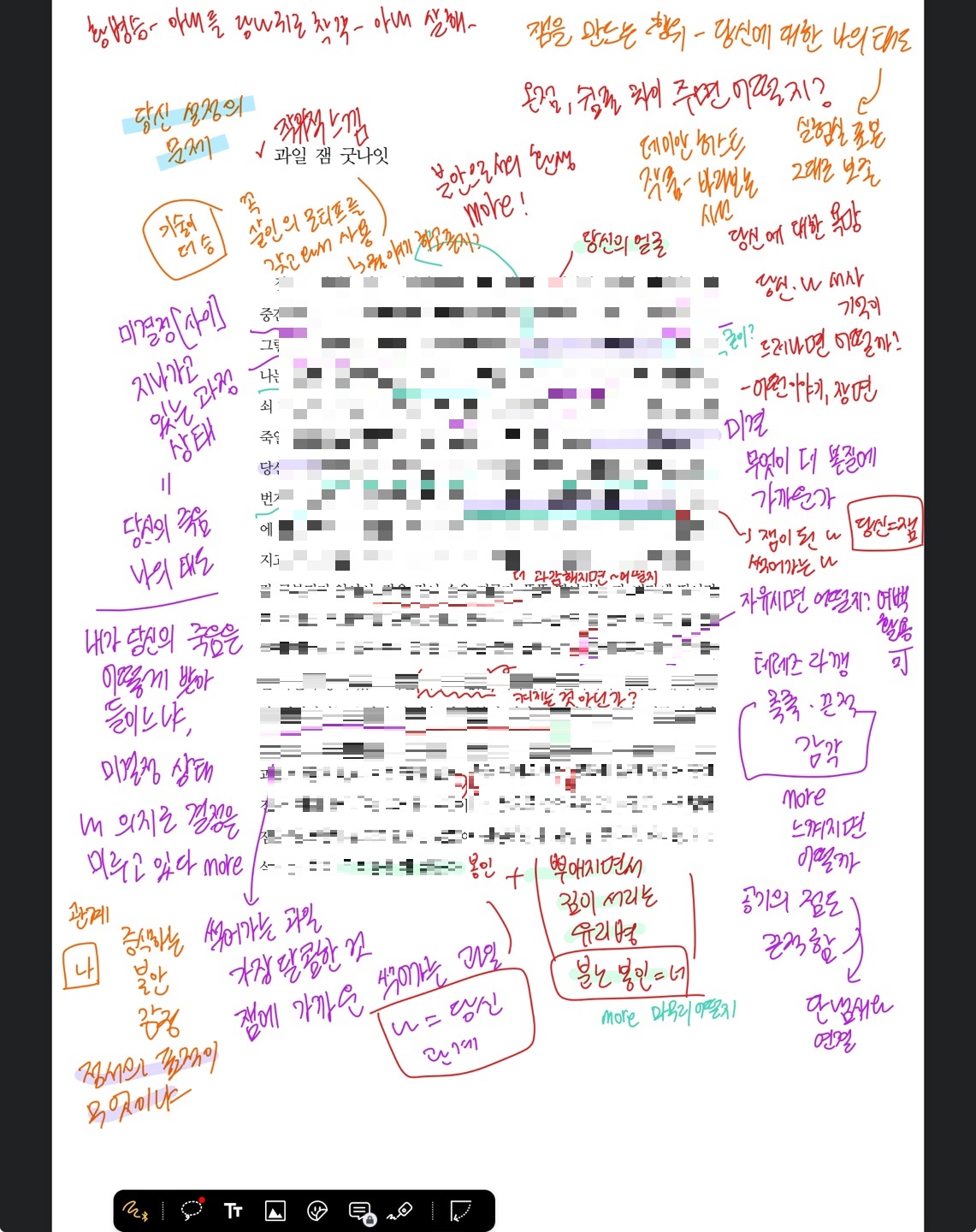Pick the eraser tool
This screenshot has width=976, height=1232.
coord(400,1211)
